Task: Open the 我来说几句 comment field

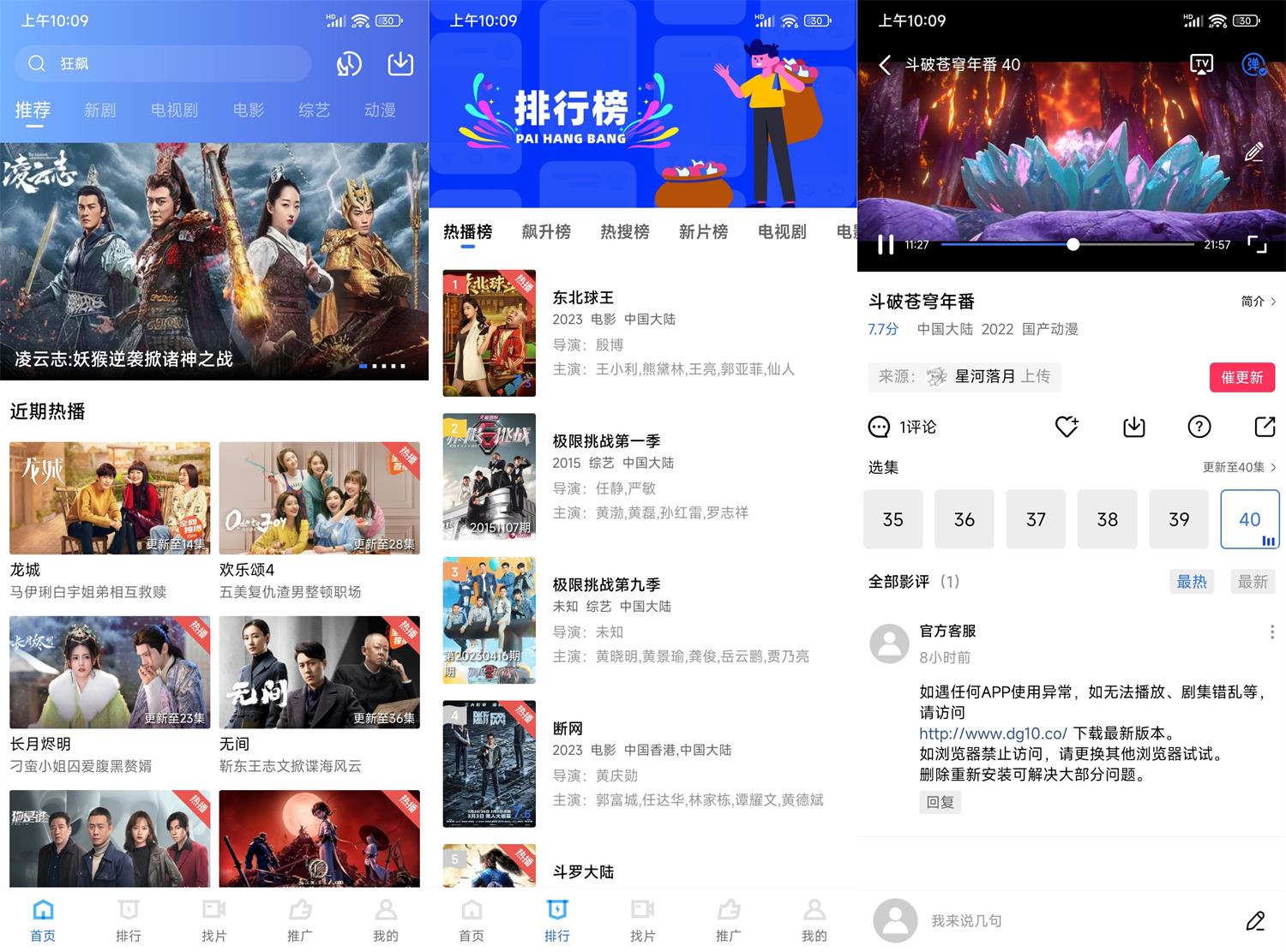Action: coord(1029,920)
